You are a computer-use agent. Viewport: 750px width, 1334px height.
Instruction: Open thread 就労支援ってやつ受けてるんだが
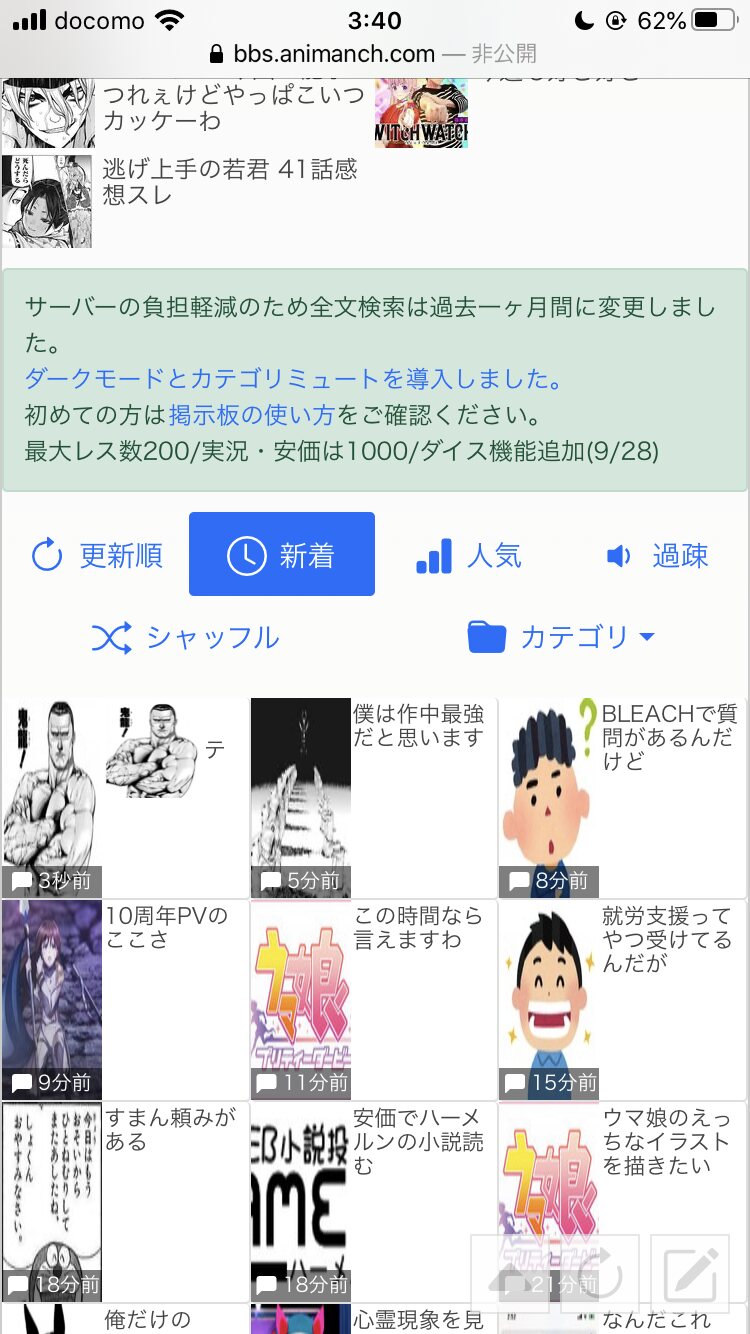click(x=622, y=999)
